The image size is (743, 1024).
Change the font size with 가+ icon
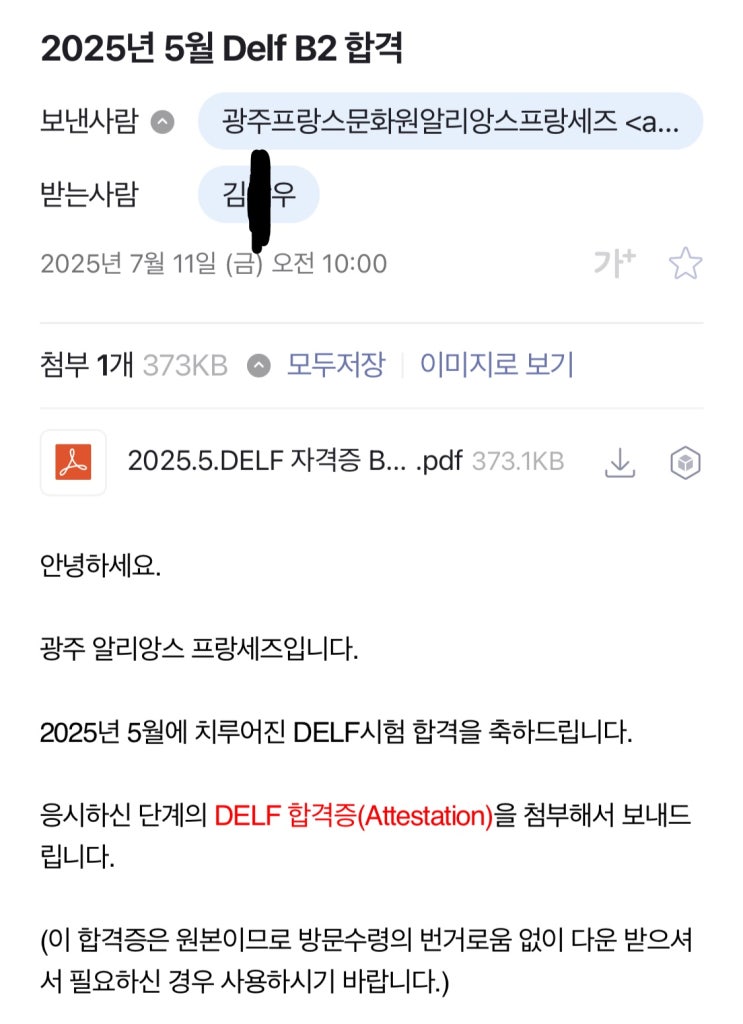613,264
